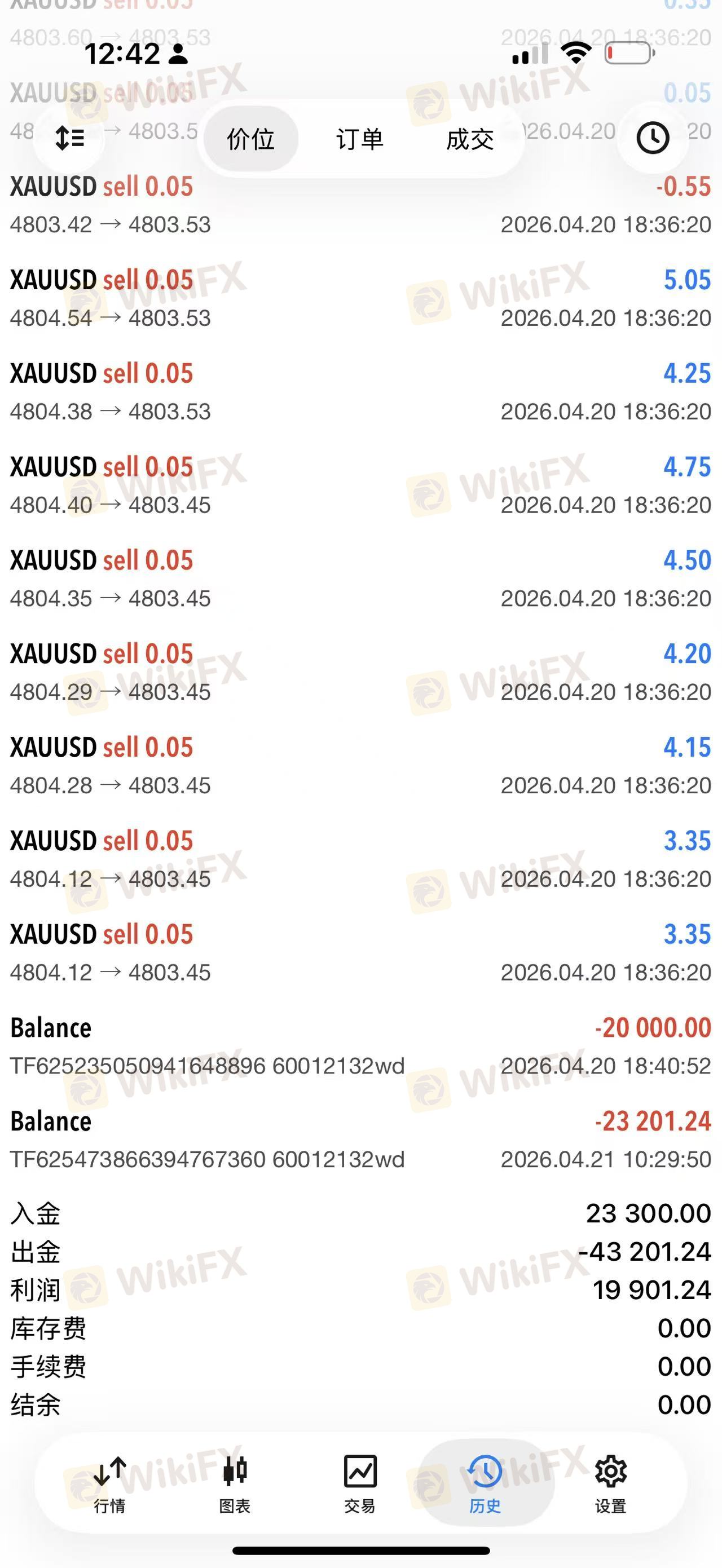
Task: View the XAUUSD trade with 4.25 profit
Action: [360, 392]
